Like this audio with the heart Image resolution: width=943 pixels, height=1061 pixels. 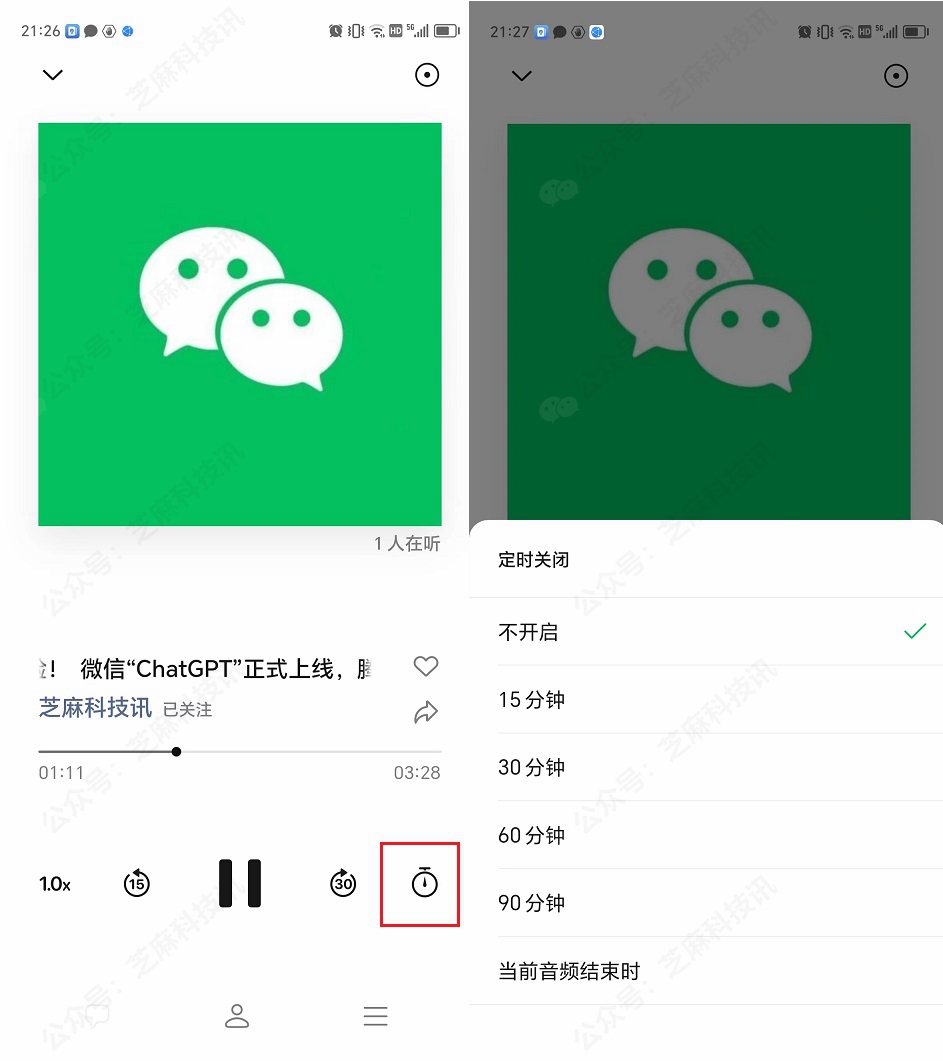426,666
